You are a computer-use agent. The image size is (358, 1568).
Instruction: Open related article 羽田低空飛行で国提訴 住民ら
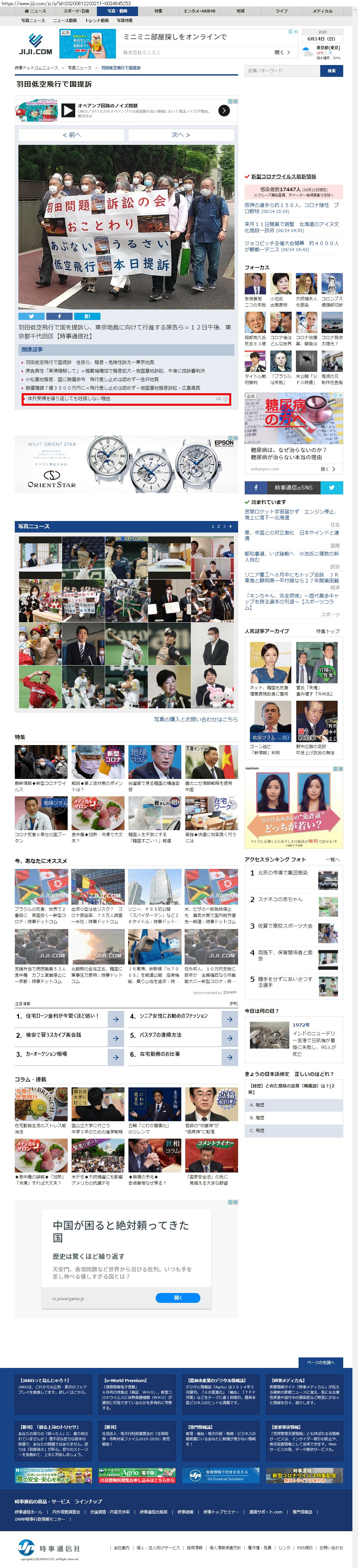(89, 362)
